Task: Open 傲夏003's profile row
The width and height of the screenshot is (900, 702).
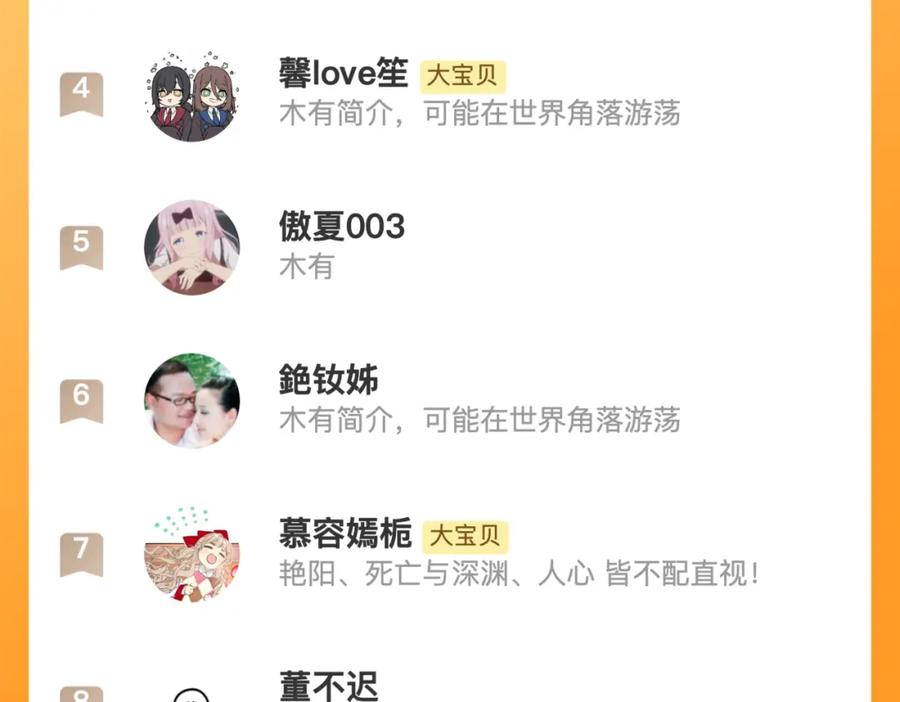Action: [449, 247]
